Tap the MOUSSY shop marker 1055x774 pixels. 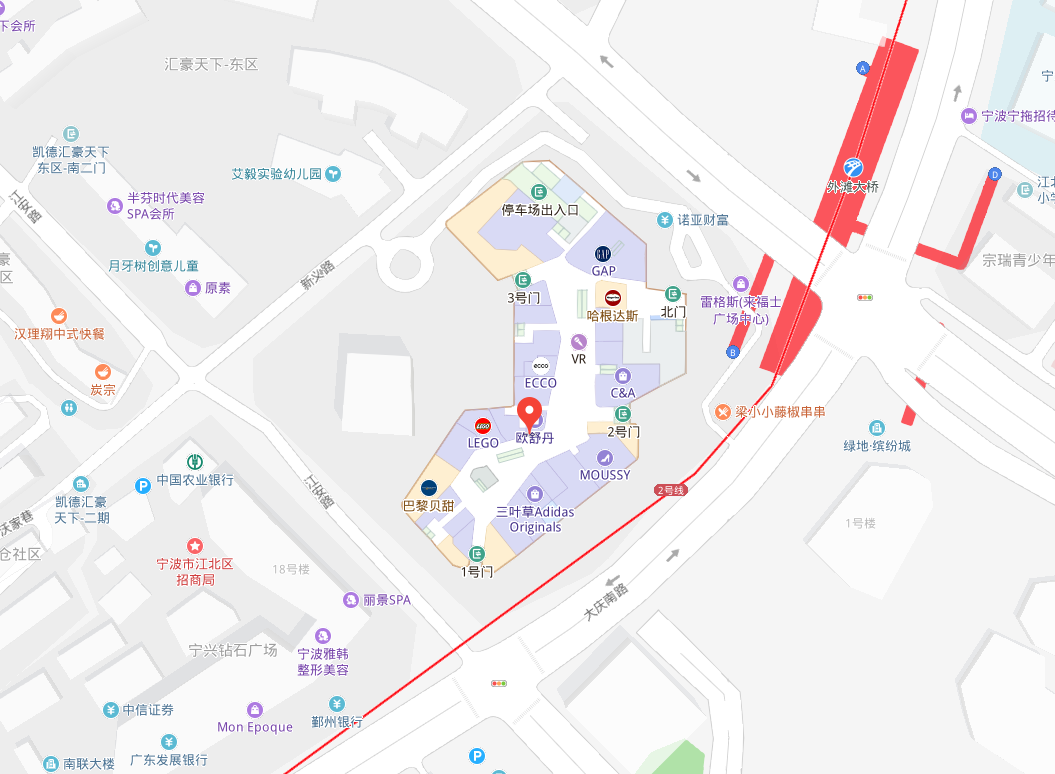point(605,458)
